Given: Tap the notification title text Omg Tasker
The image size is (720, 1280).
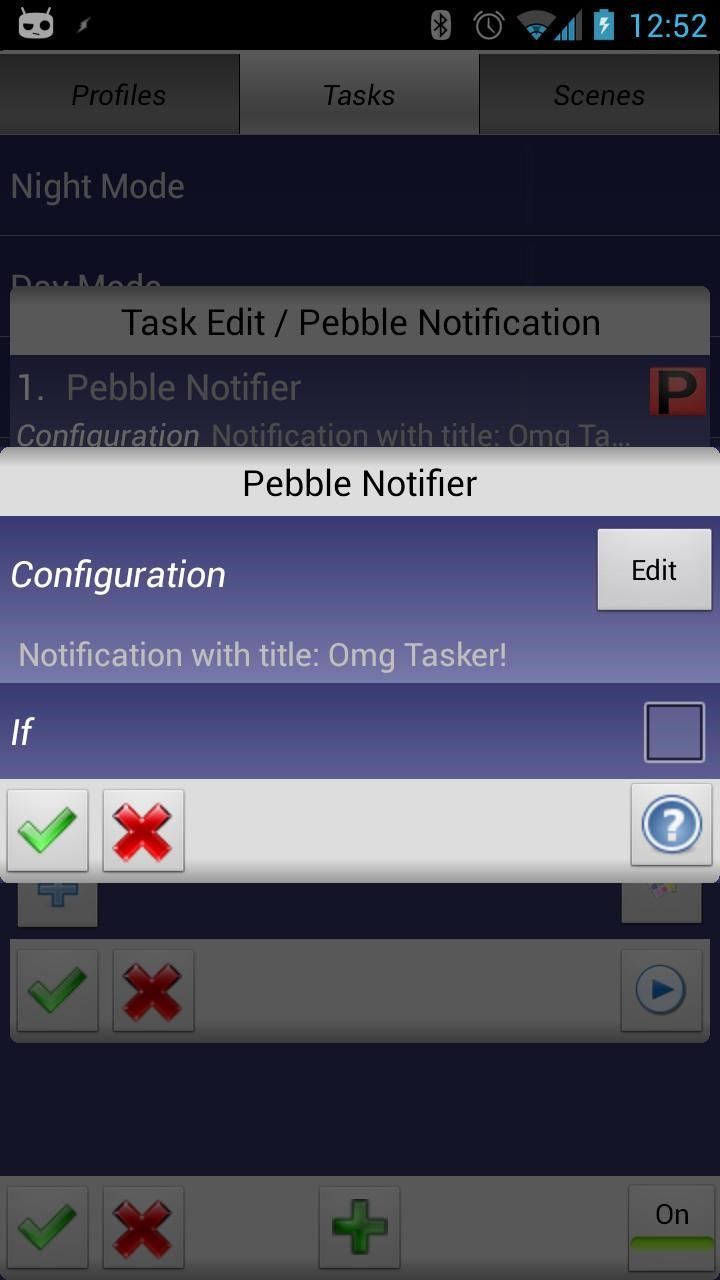Looking at the screenshot, I should (262, 655).
